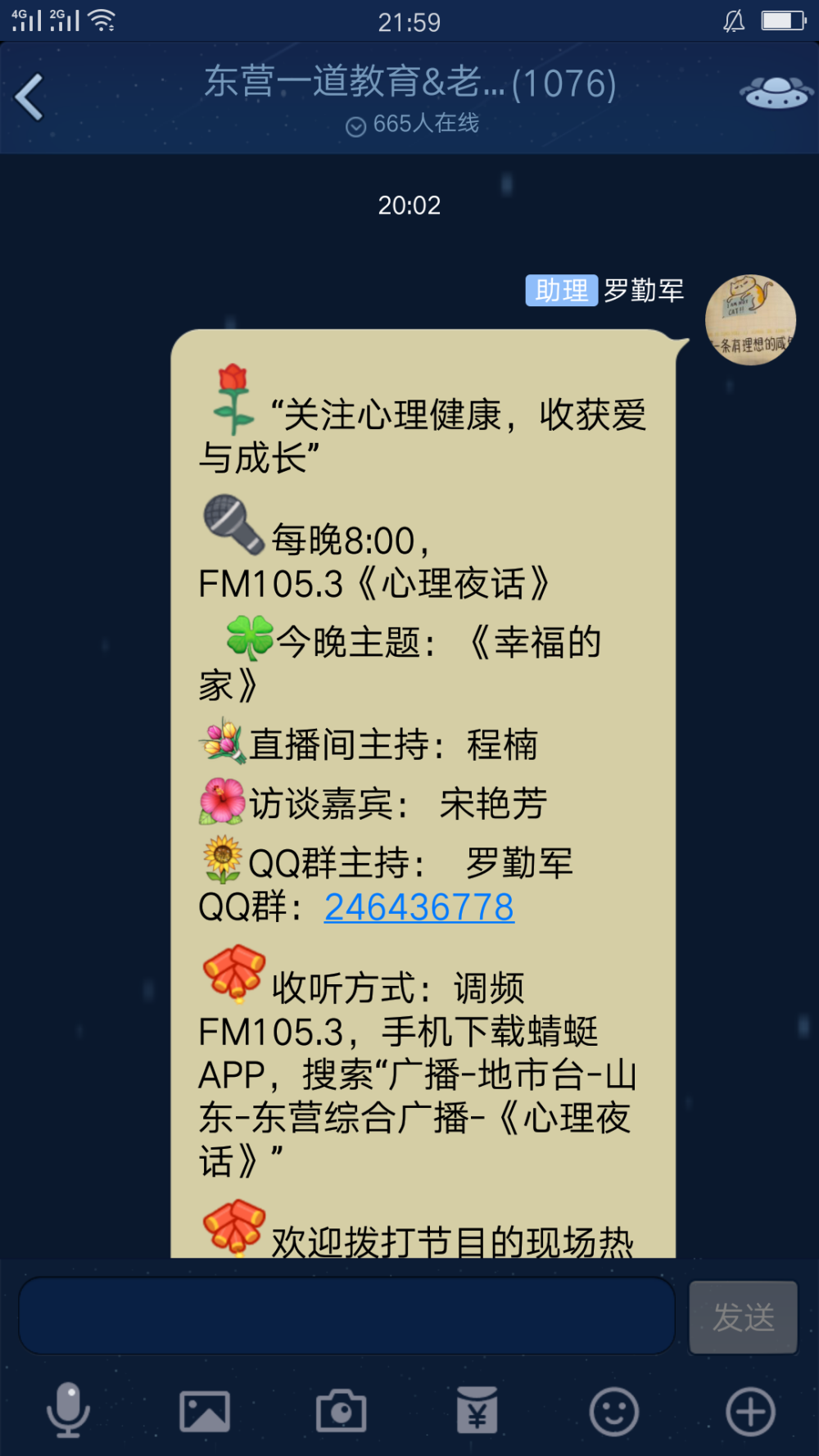Open 罗勤军's profile avatar
The image size is (819, 1456).
pyautogui.click(x=750, y=319)
